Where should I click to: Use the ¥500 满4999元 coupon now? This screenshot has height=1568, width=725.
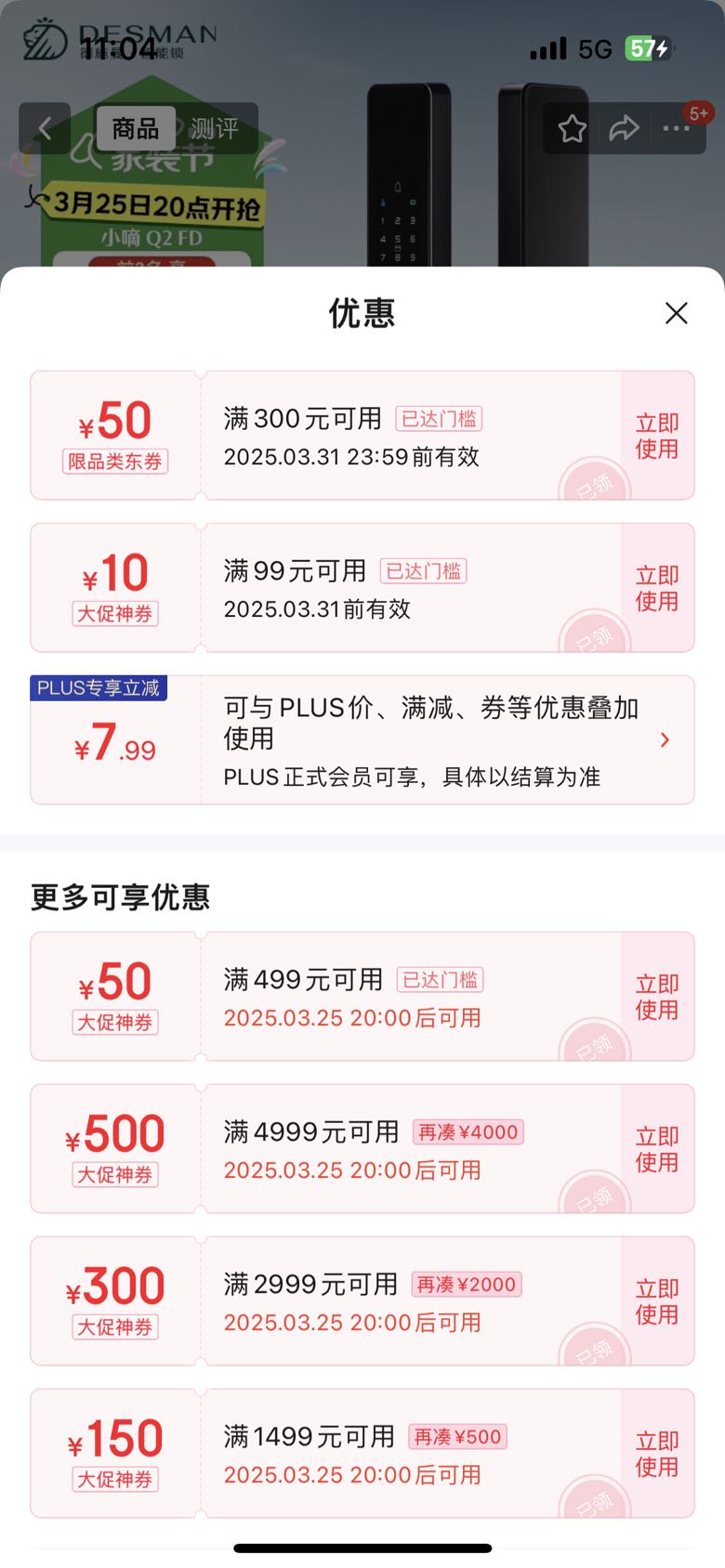click(x=656, y=1149)
